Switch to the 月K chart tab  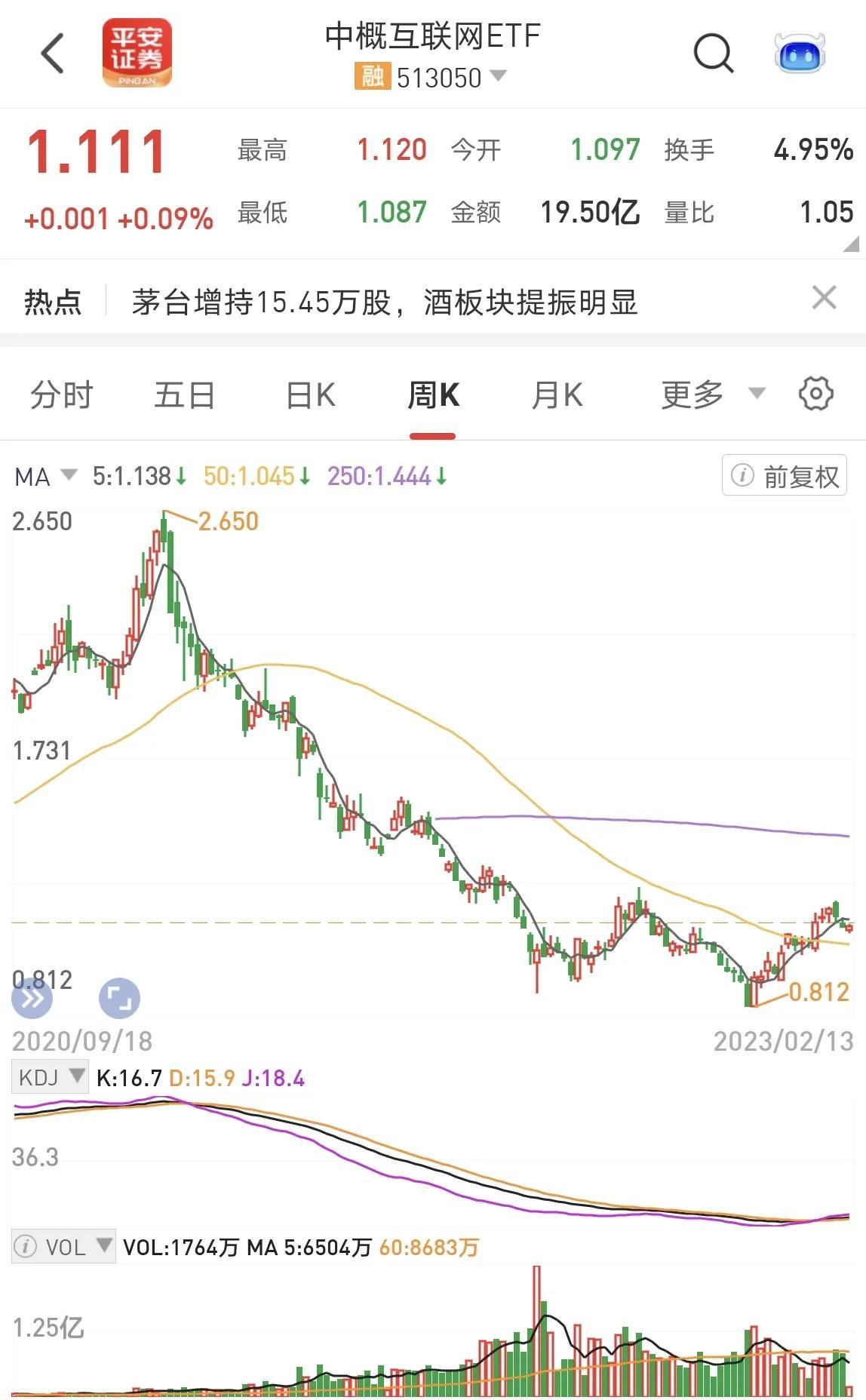[x=557, y=395]
